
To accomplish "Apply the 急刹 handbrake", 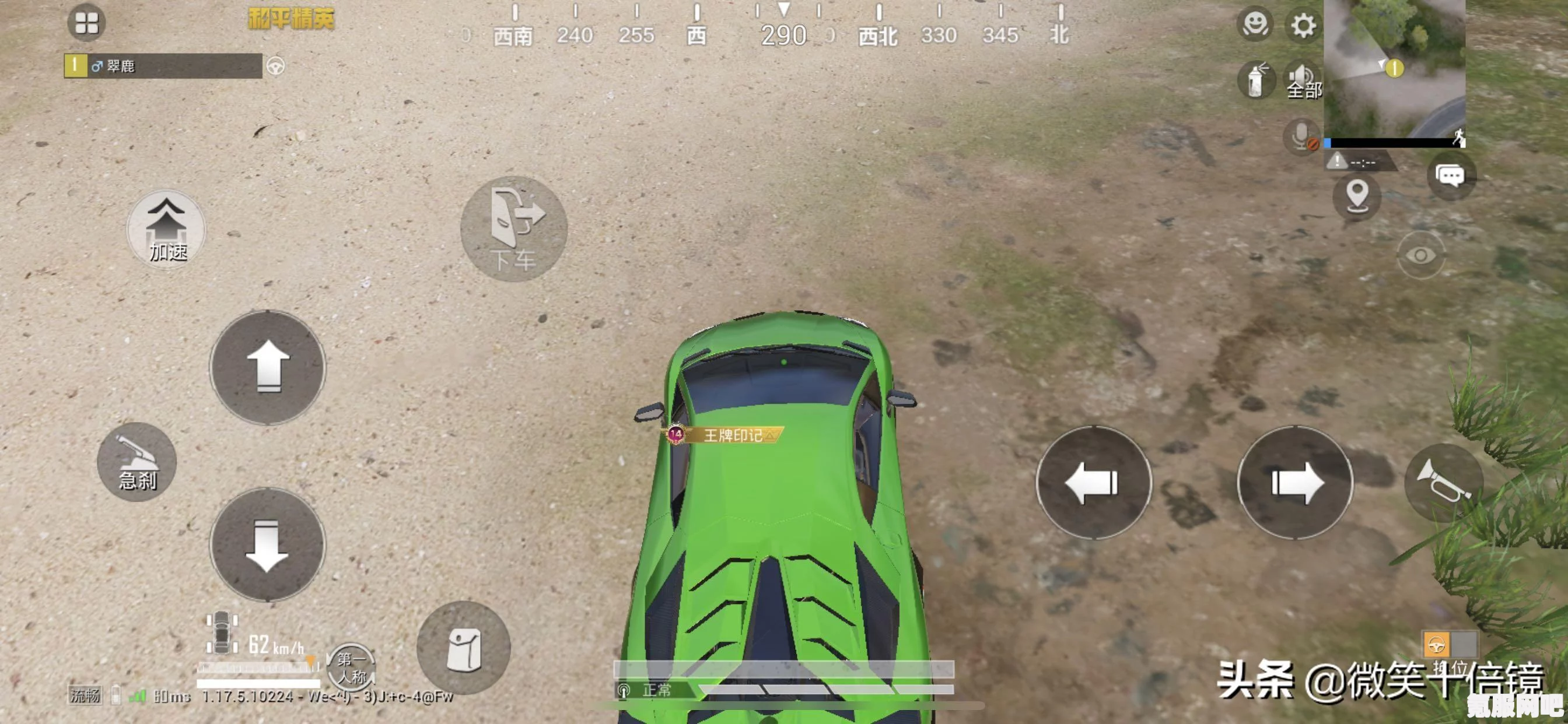I will click(137, 462).
